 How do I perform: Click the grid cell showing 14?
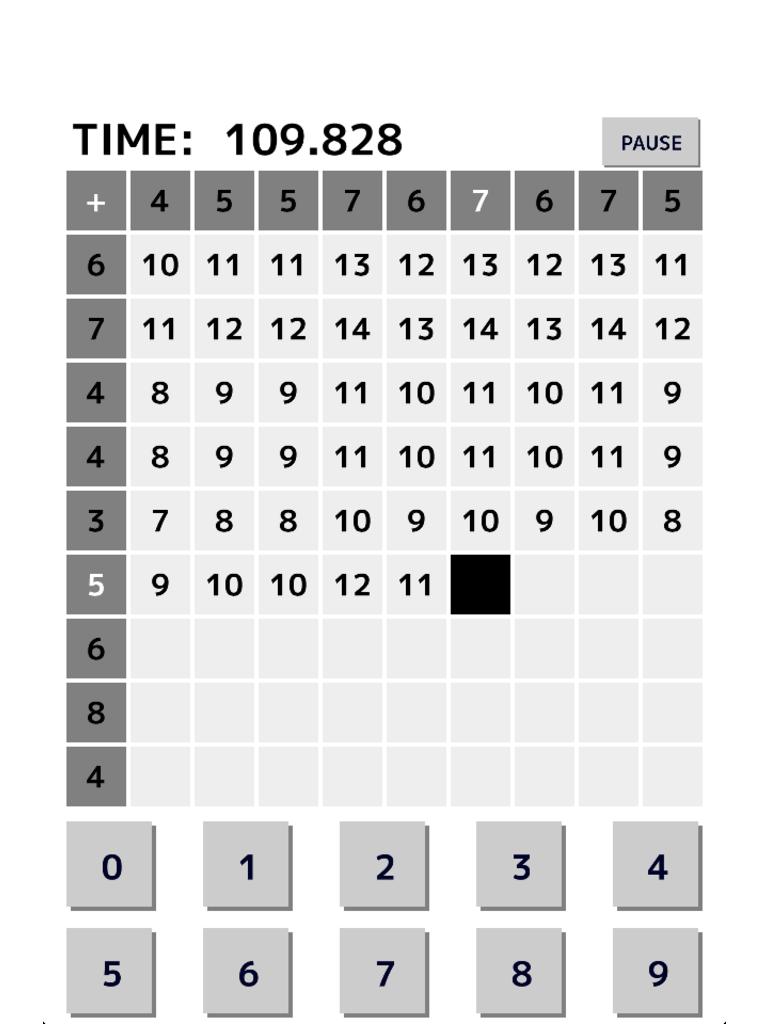352,329
